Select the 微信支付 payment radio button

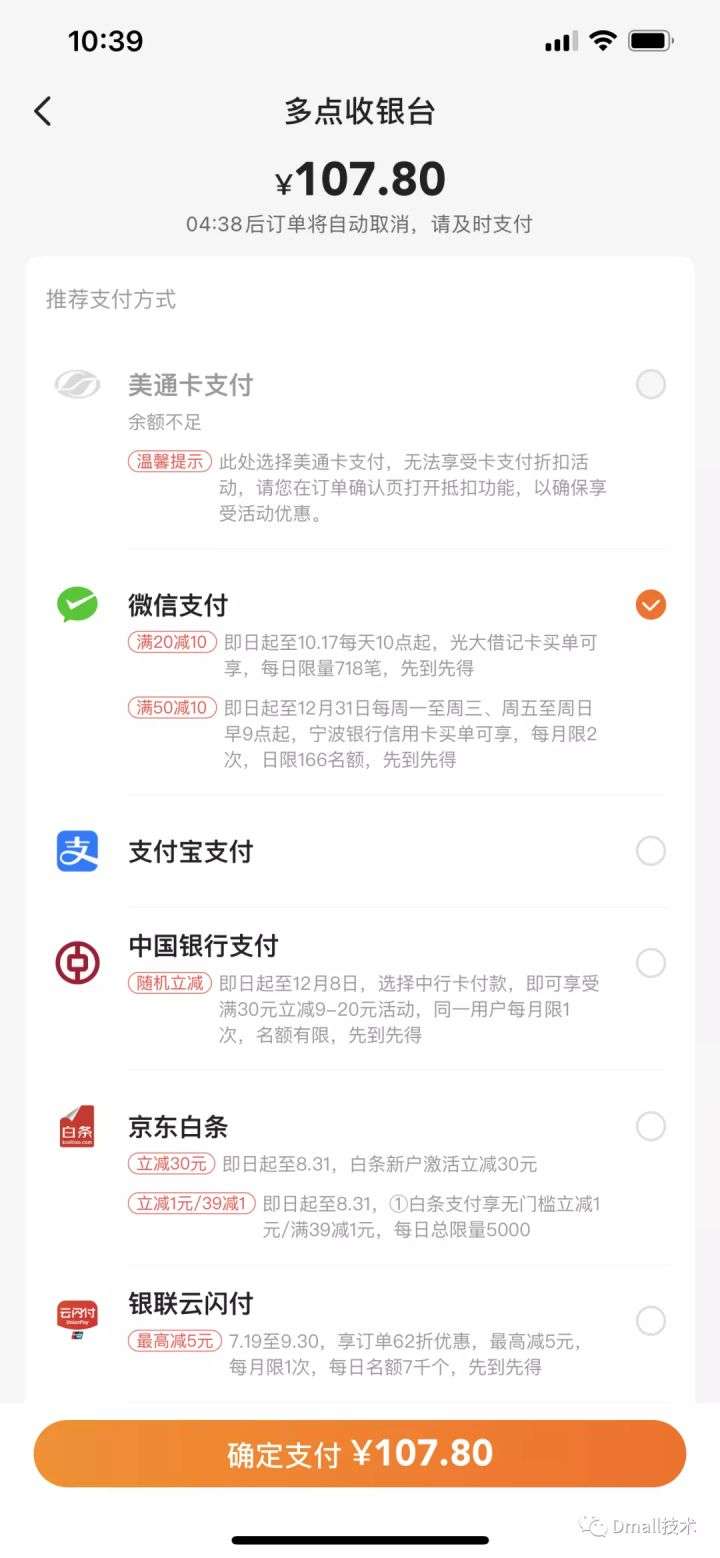click(651, 604)
